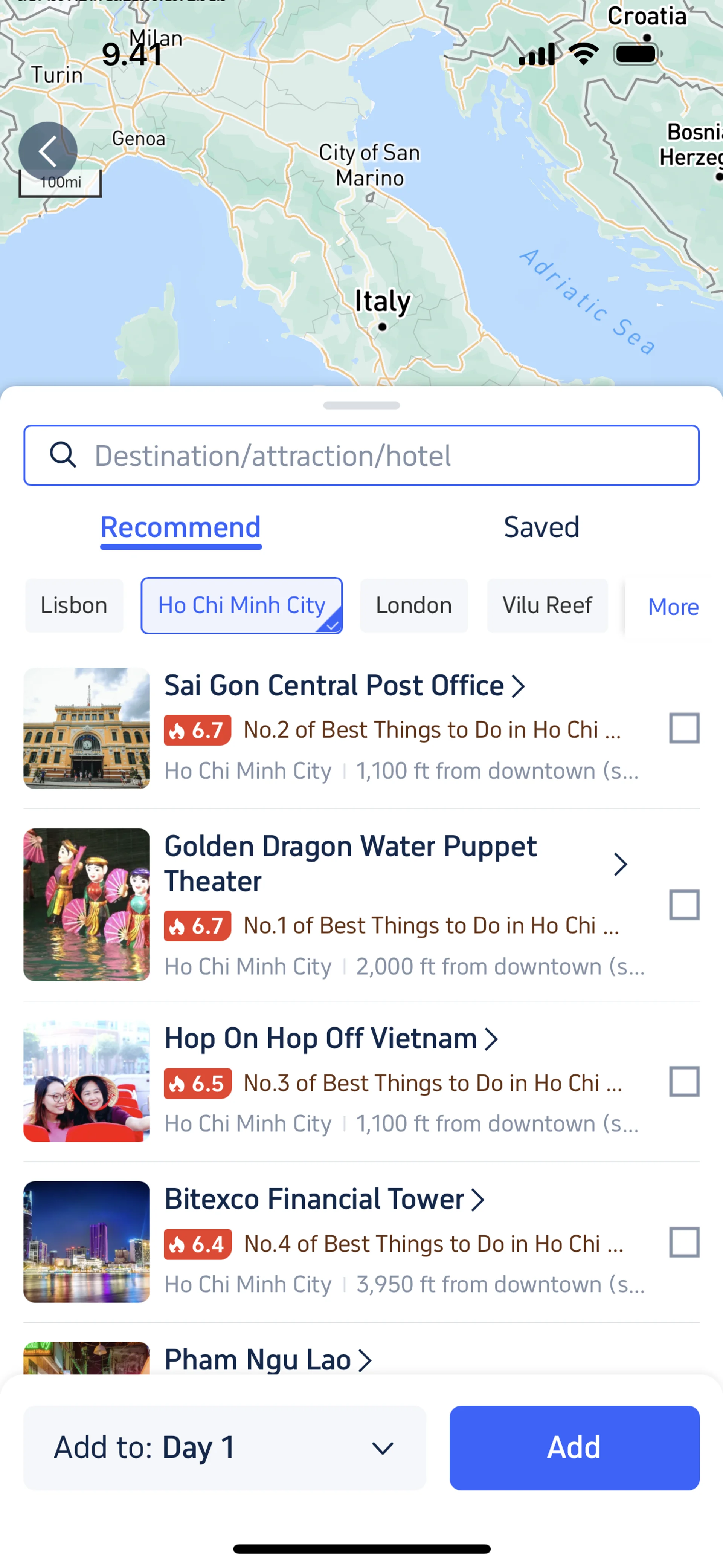Mark the Bitexco Financial Tower checkbox
Screen dimensions: 723x1568
[x=684, y=1242]
